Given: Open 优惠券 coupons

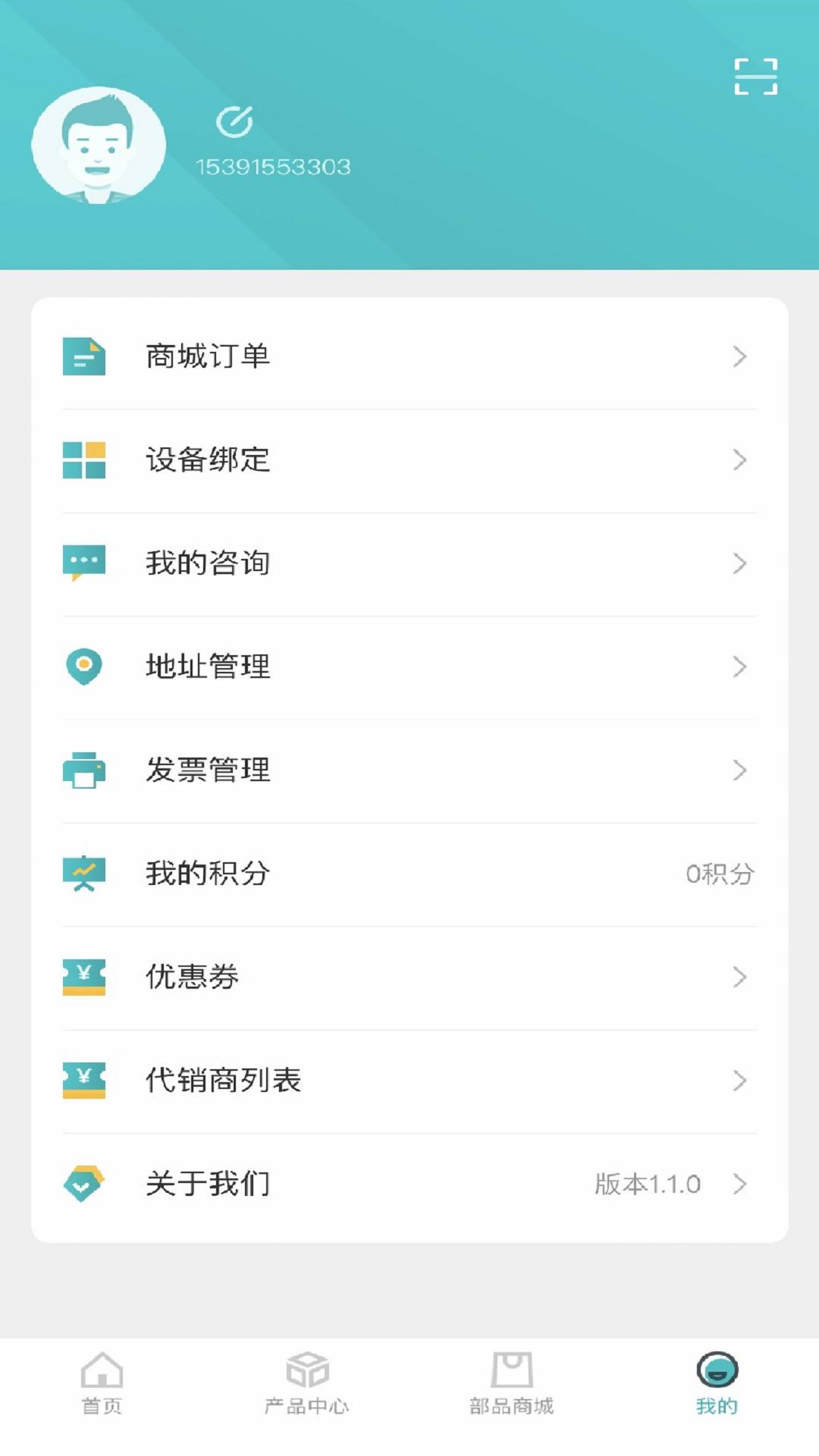Looking at the screenshot, I should (409, 977).
